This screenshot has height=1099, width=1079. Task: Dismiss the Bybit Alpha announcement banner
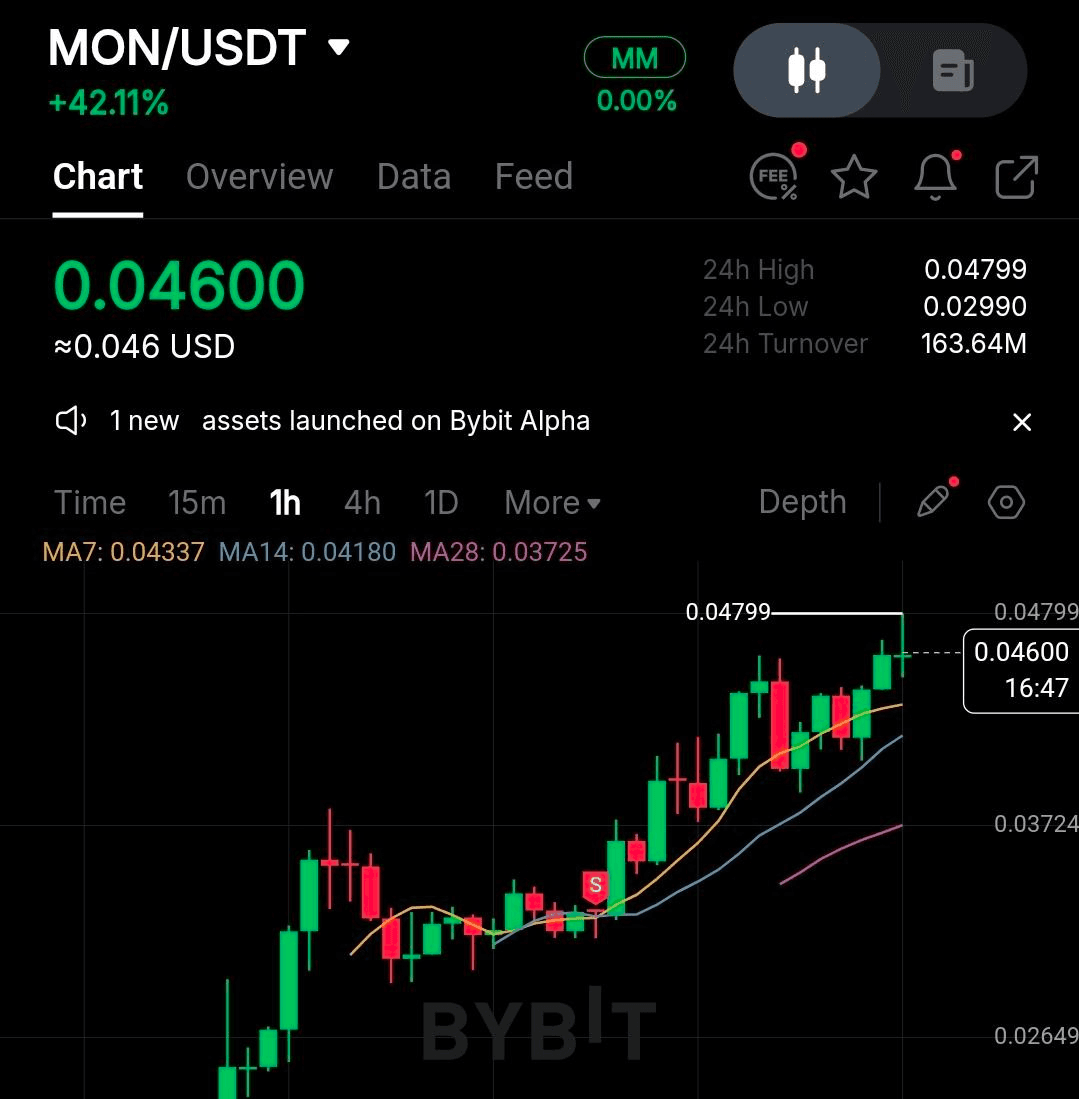tap(1021, 422)
